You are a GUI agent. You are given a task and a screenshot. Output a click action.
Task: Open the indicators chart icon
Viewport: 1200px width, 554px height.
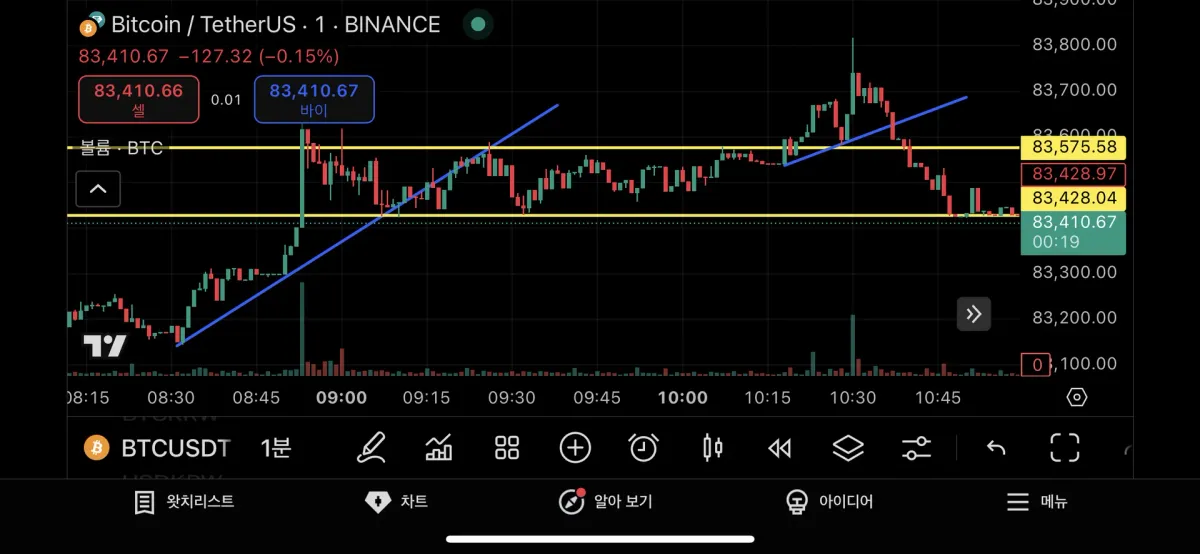coord(439,448)
